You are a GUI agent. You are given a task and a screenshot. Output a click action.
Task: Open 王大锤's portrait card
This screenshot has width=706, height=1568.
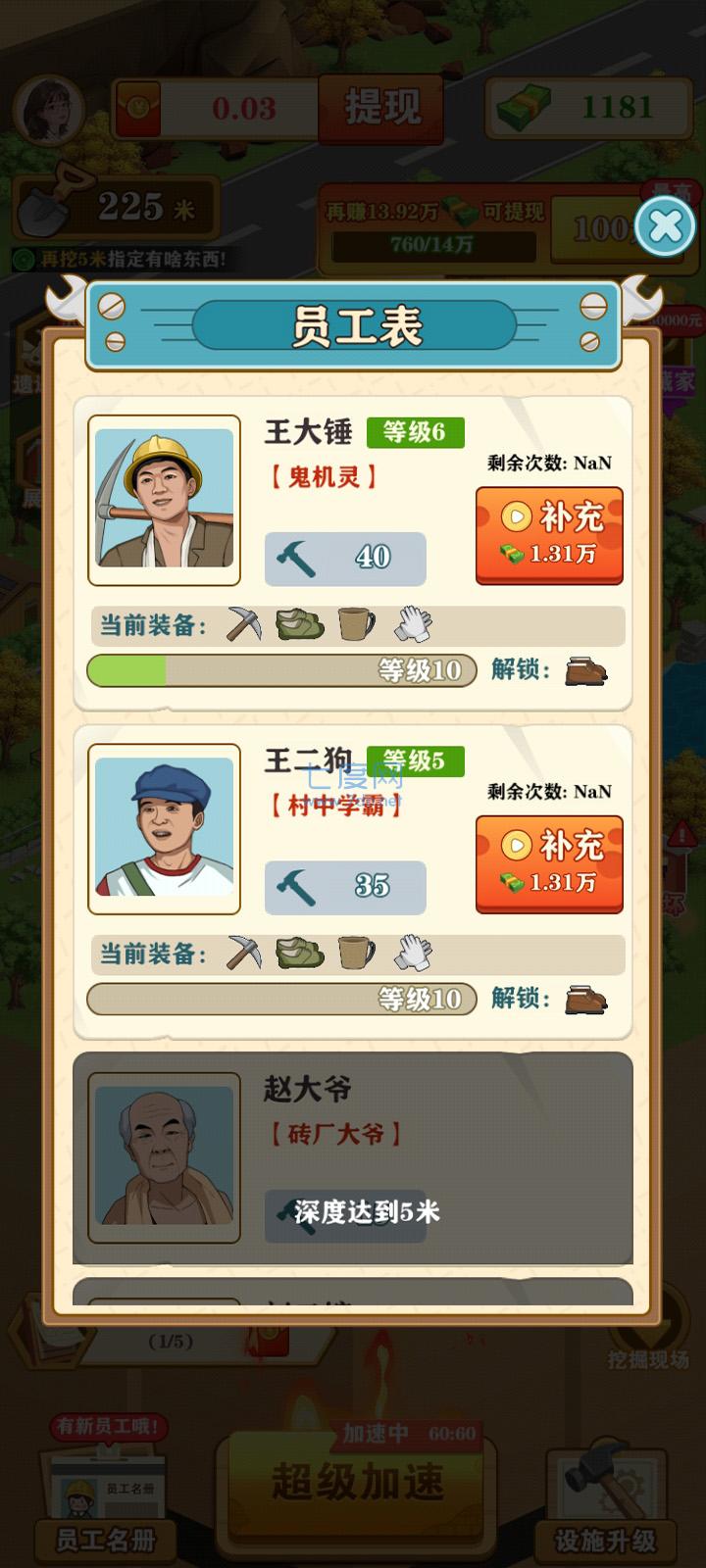[164, 500]
